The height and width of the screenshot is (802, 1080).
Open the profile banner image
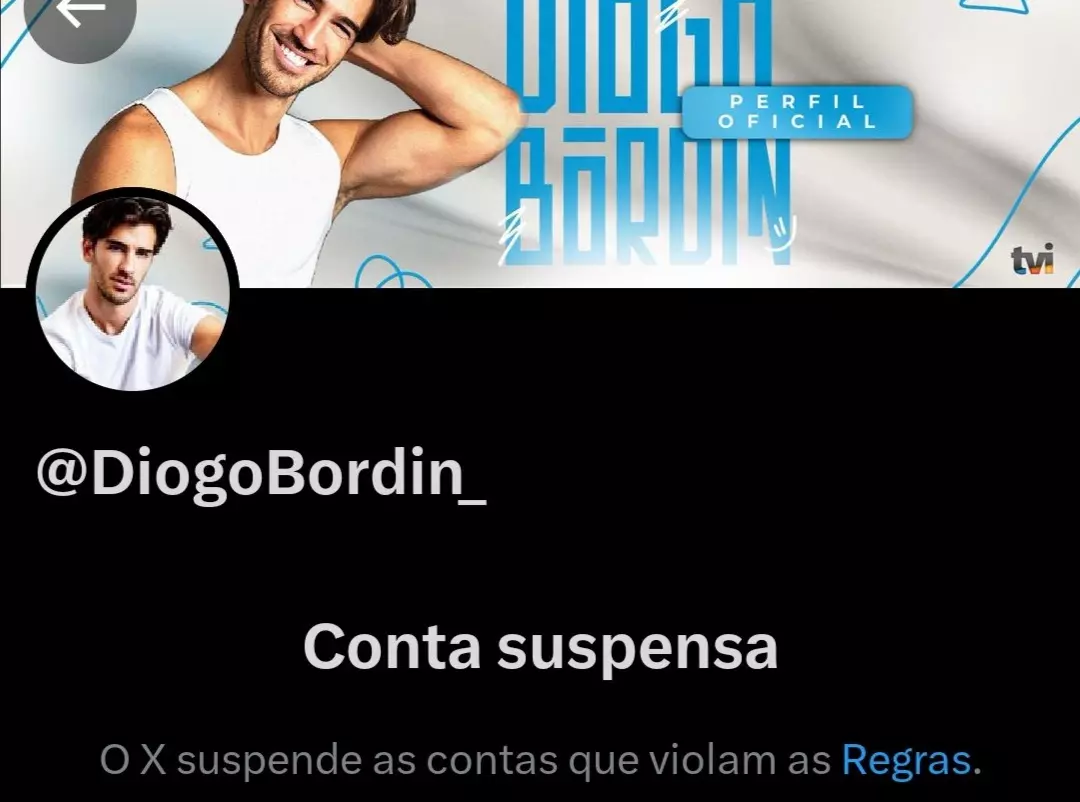click(640, 140)
